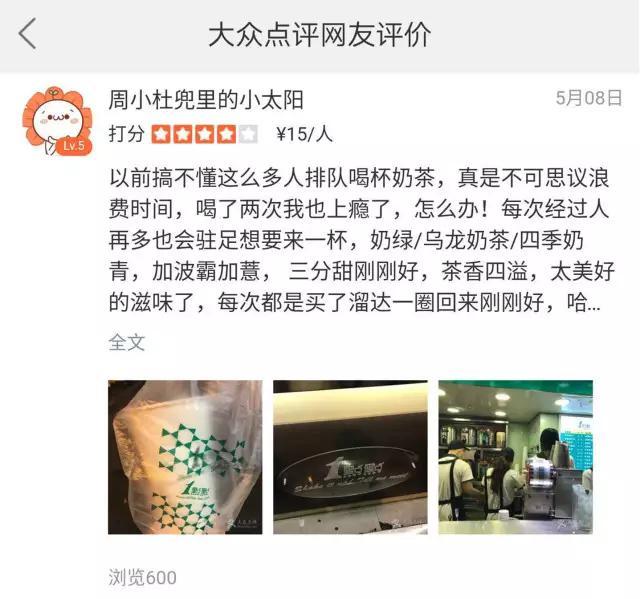
Task: Open user 周小杜兜里的小太阳's profile
Action: (205, 100)
